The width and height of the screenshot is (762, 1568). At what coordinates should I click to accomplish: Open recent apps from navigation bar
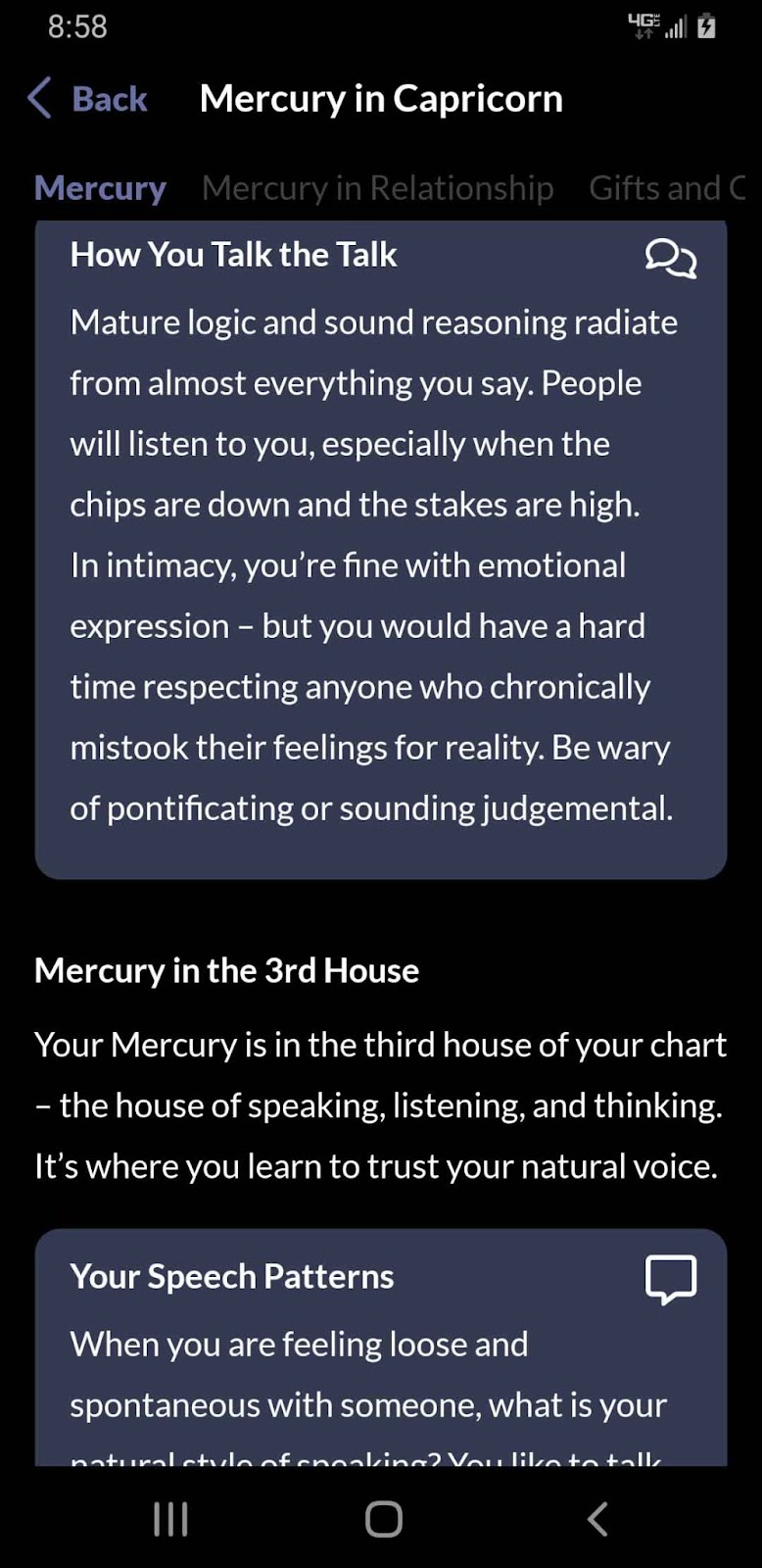[170, 1519]
